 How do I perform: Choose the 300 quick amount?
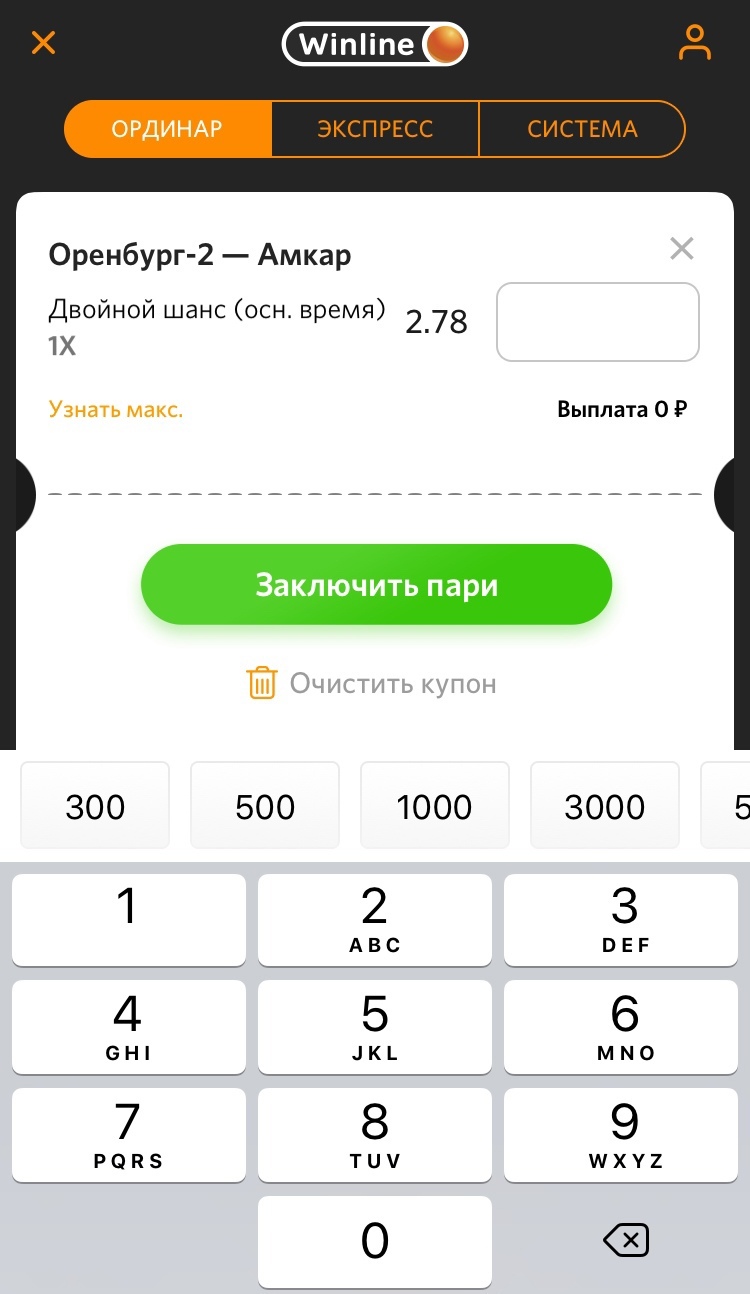coord(95,807)
